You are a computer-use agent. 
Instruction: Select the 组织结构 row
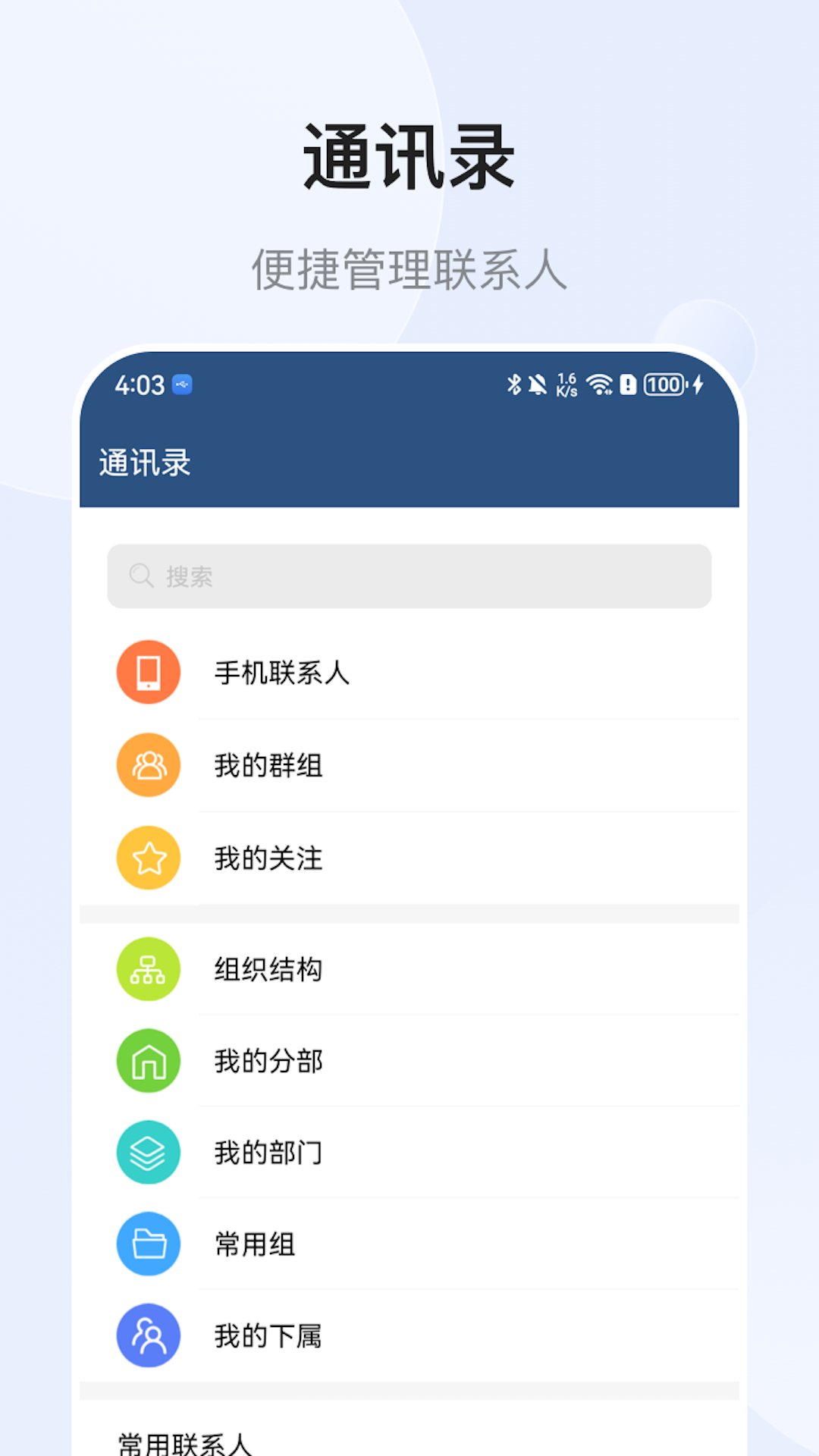point(268,969)
